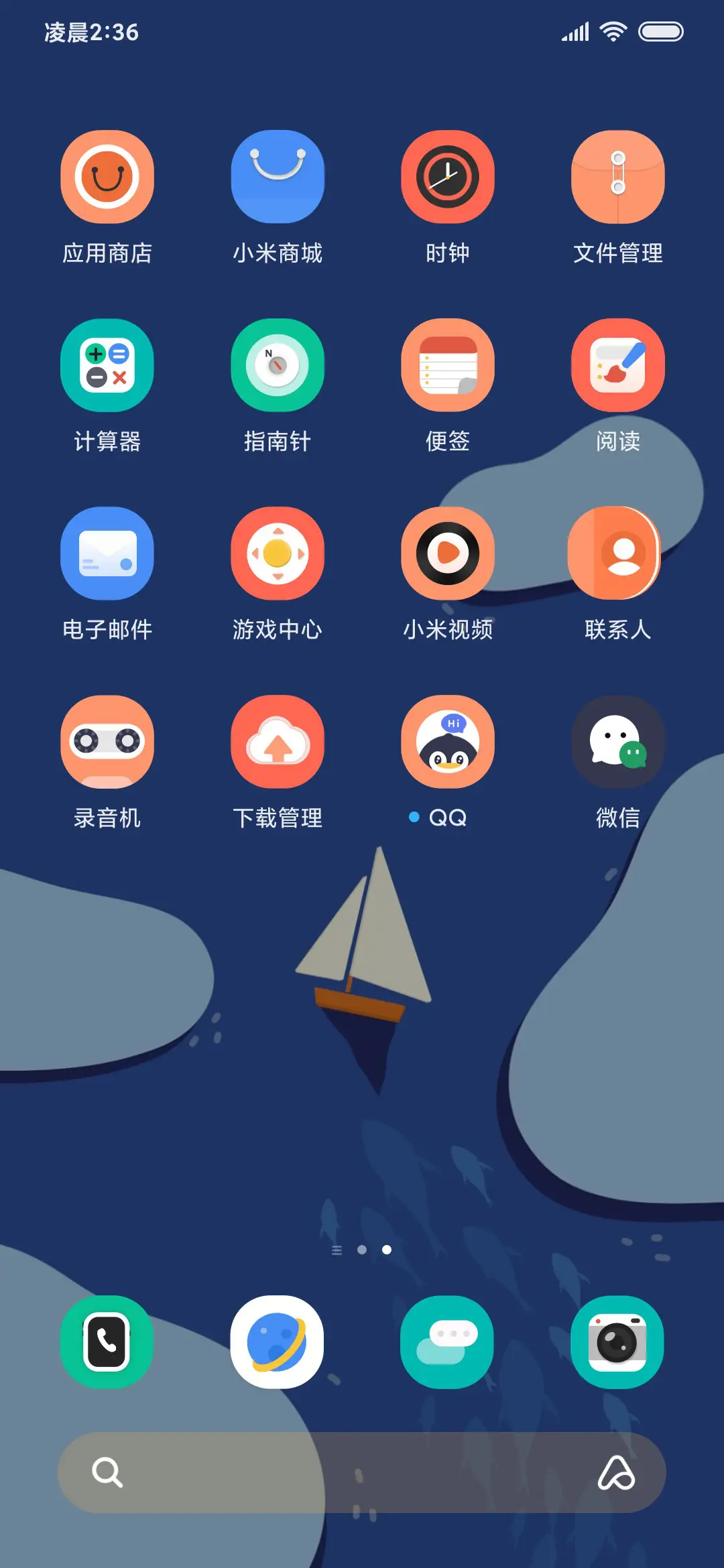The height and width of the screenshot is (1568, 724).
Task: Open the 联系人 contacts app
Action: tap(618, 552)
